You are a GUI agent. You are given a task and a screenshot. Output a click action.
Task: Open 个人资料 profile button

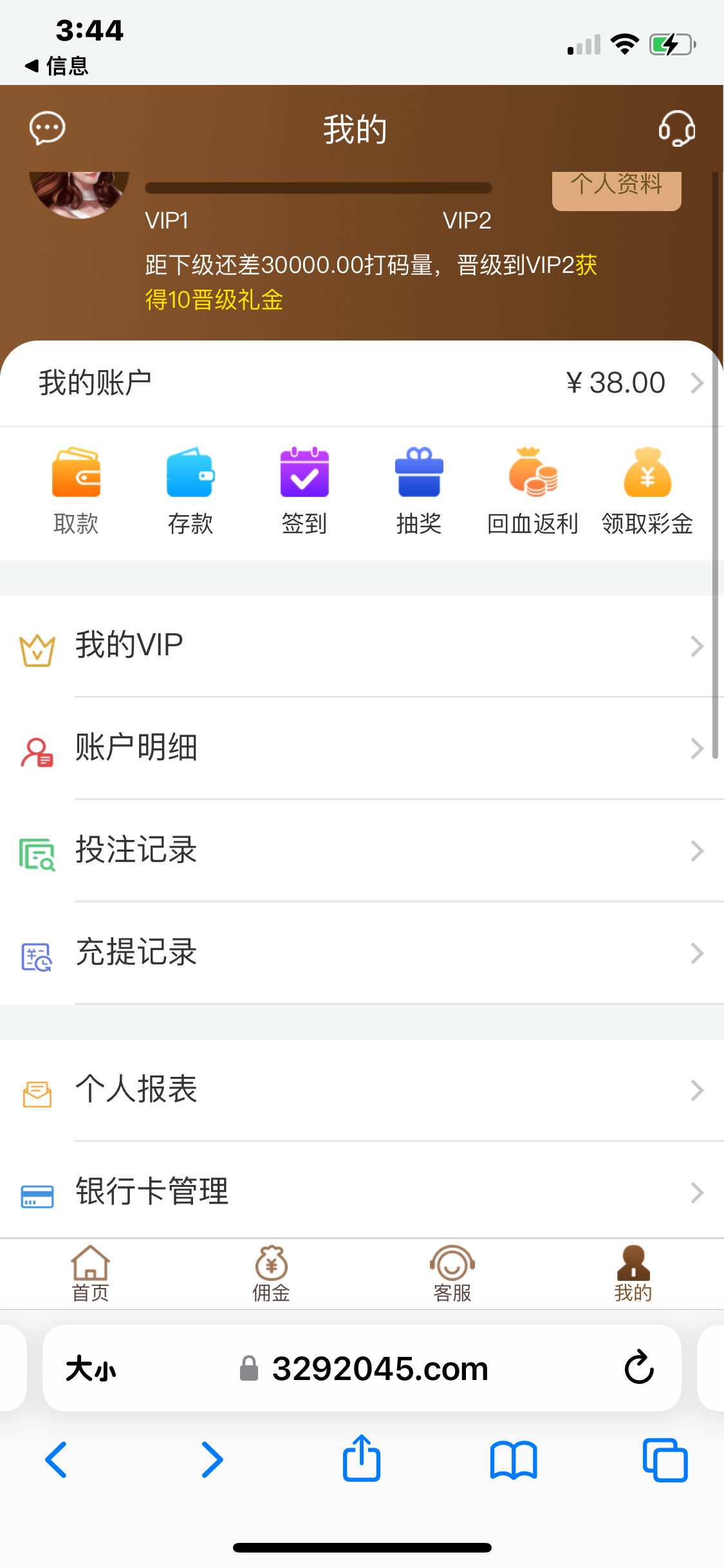click(x=616, y=187)
